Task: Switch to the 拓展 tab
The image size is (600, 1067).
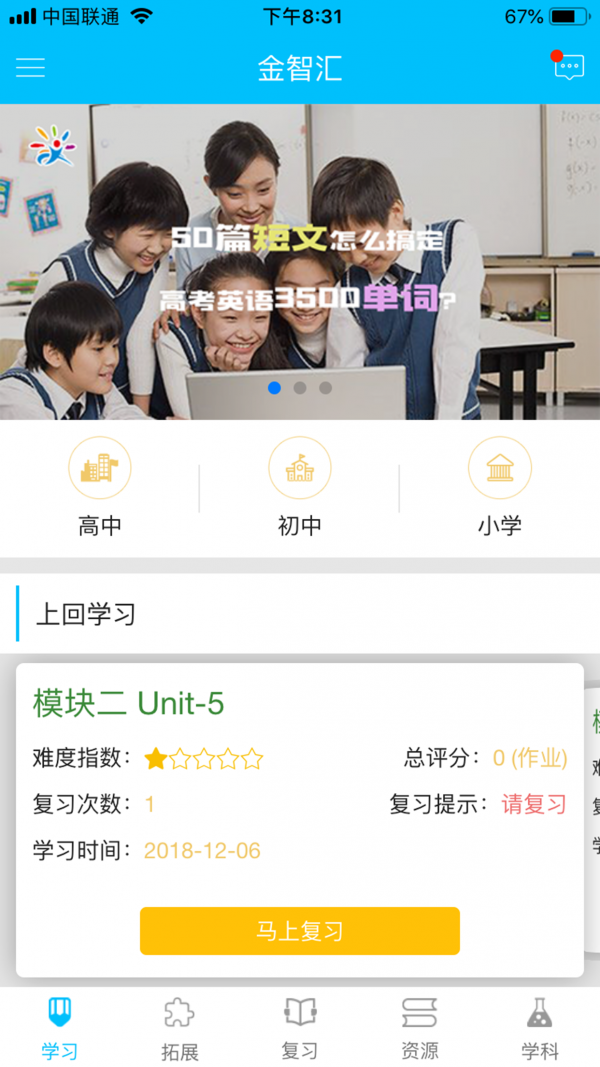Action: 180,1028
